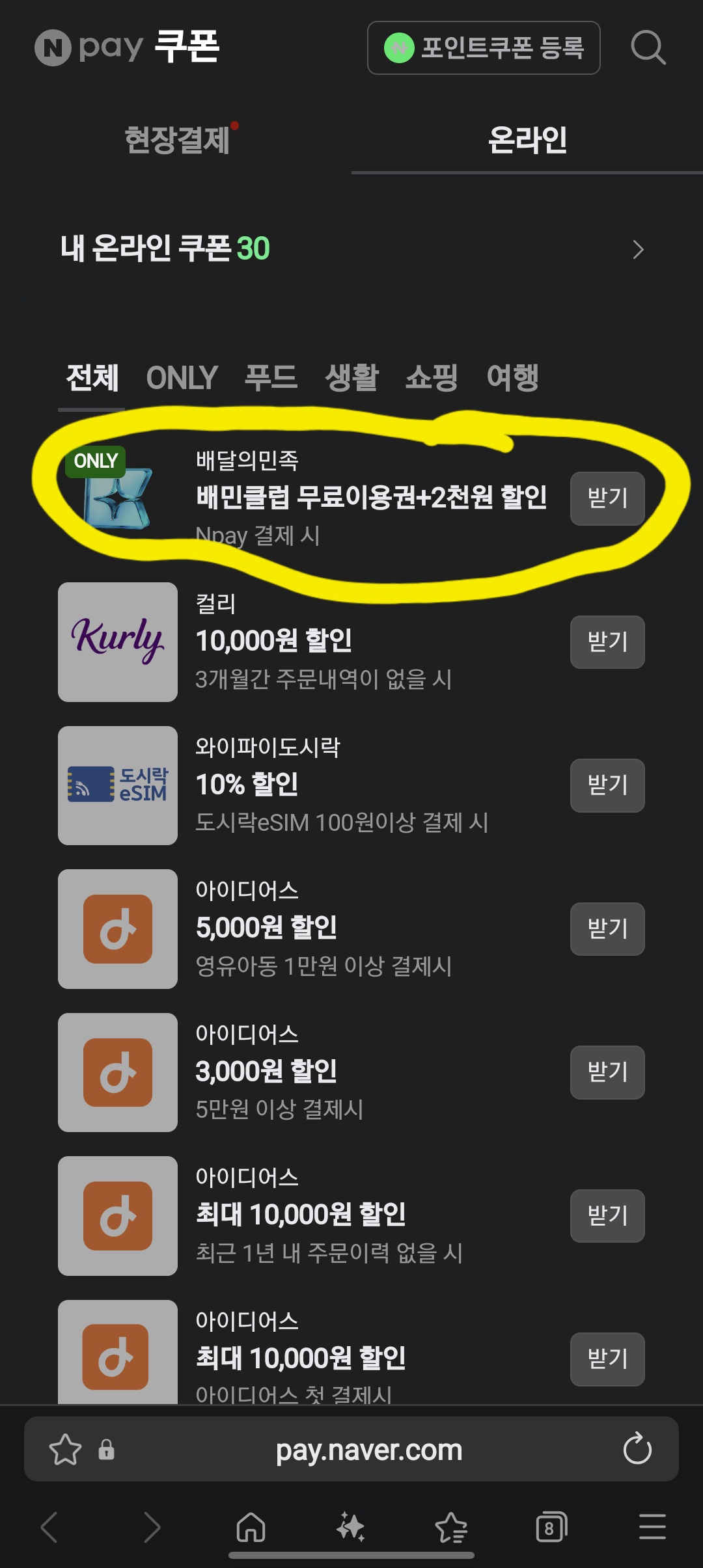
Task: Show 생활 category coupons
Action: point(351,378)
